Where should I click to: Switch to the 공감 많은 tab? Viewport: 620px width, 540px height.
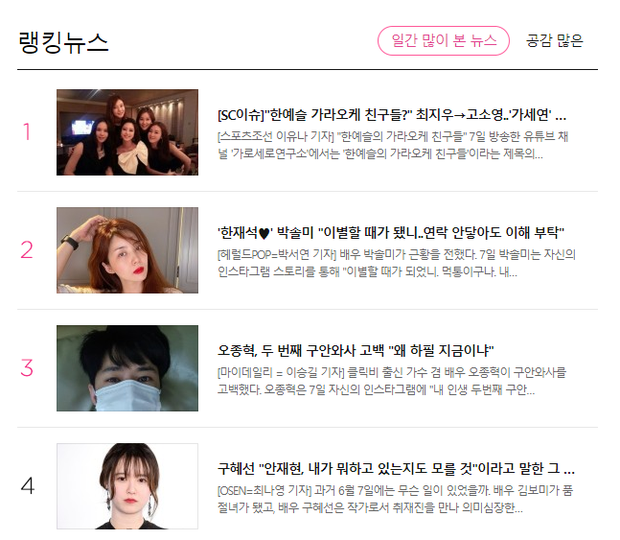click(x=554, y=41)
